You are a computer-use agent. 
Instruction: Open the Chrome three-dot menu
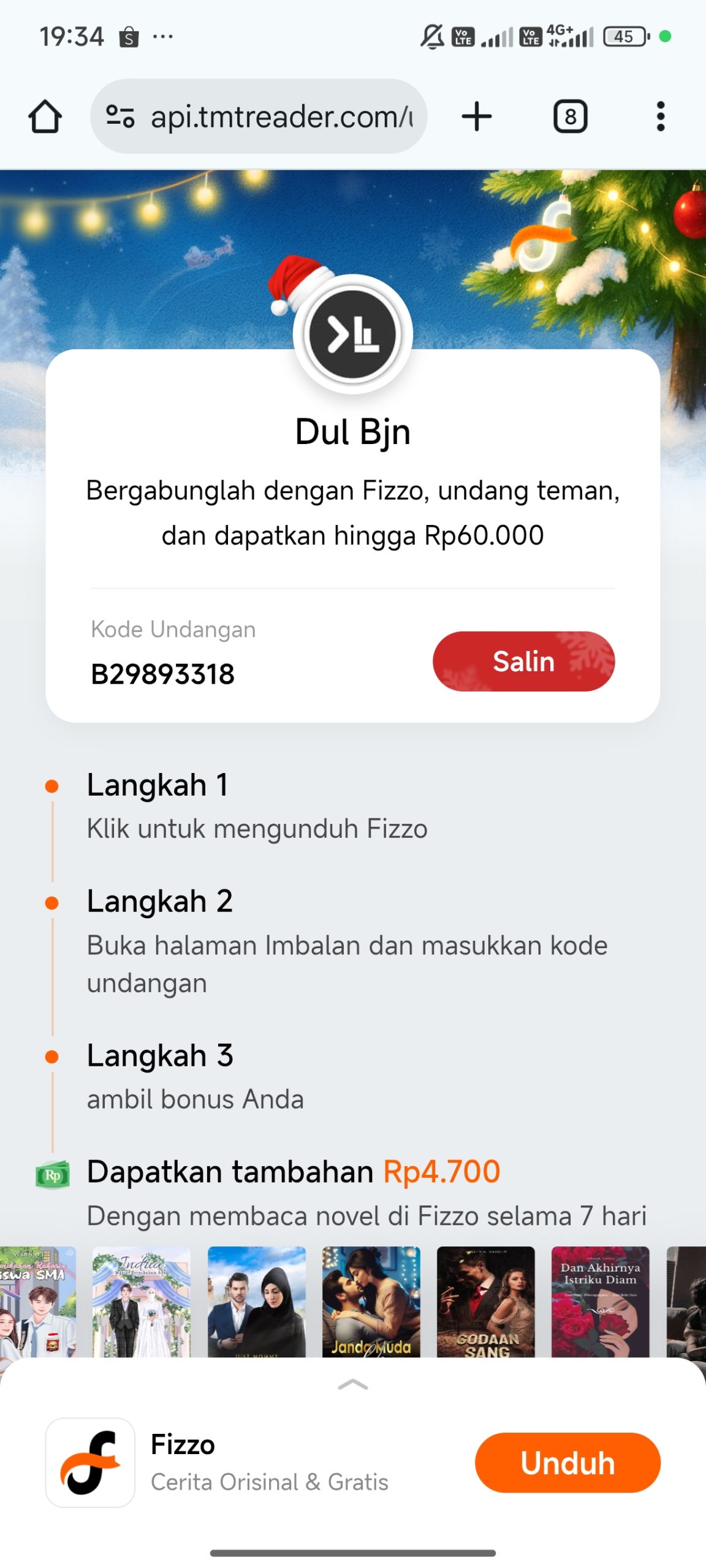click(x=661, y=116)
